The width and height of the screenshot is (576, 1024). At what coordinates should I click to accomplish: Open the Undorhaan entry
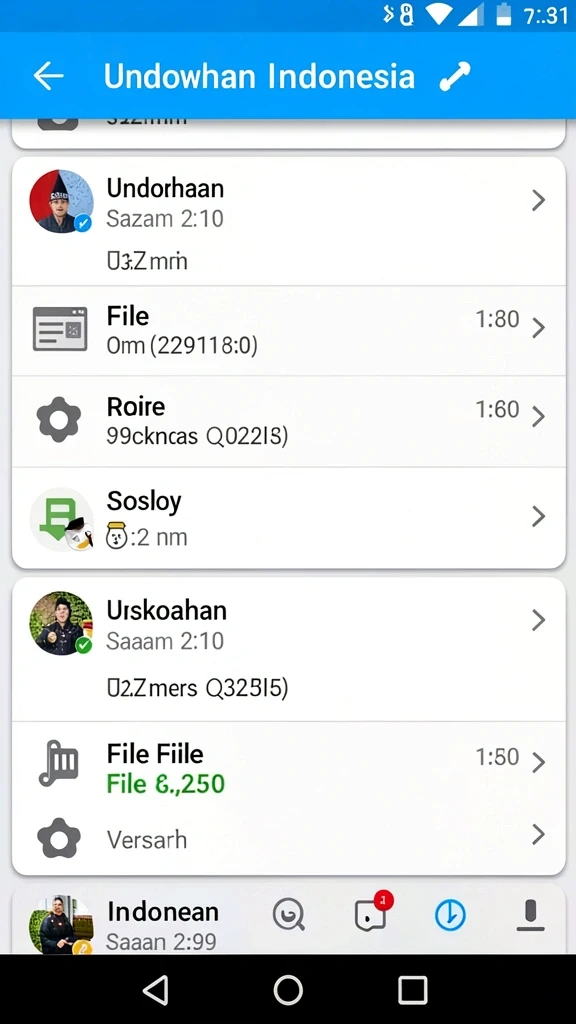point(289,221)
